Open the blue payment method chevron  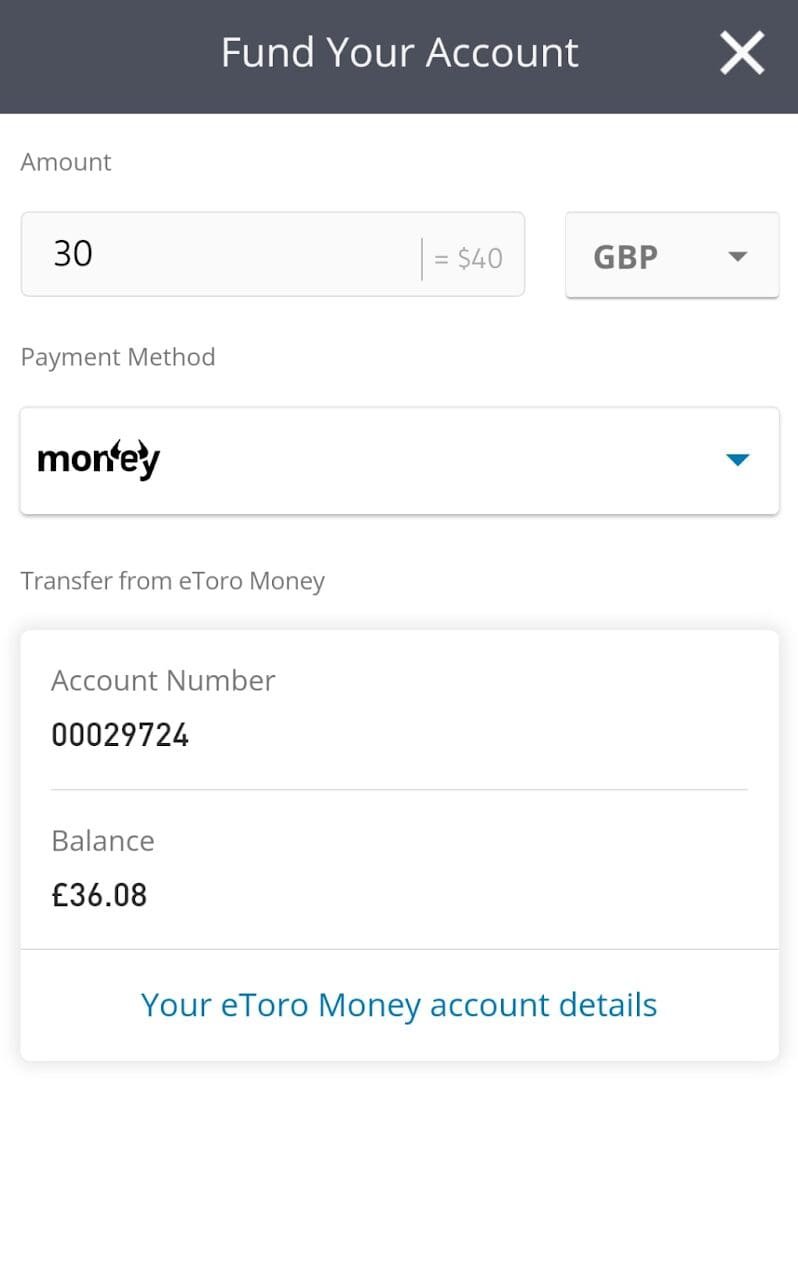[x=737, y=460]
